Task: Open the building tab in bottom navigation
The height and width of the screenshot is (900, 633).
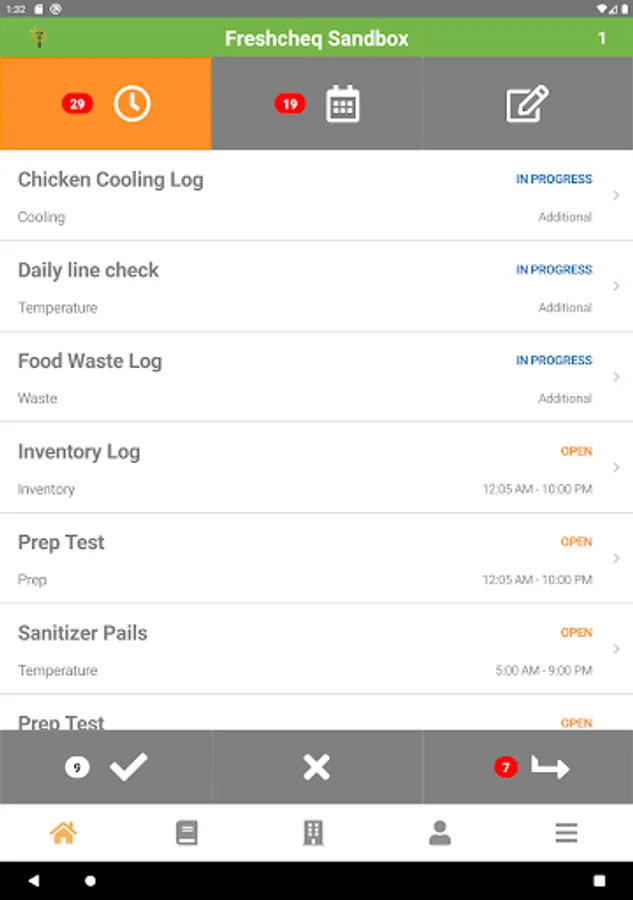Action: (313, 833)
